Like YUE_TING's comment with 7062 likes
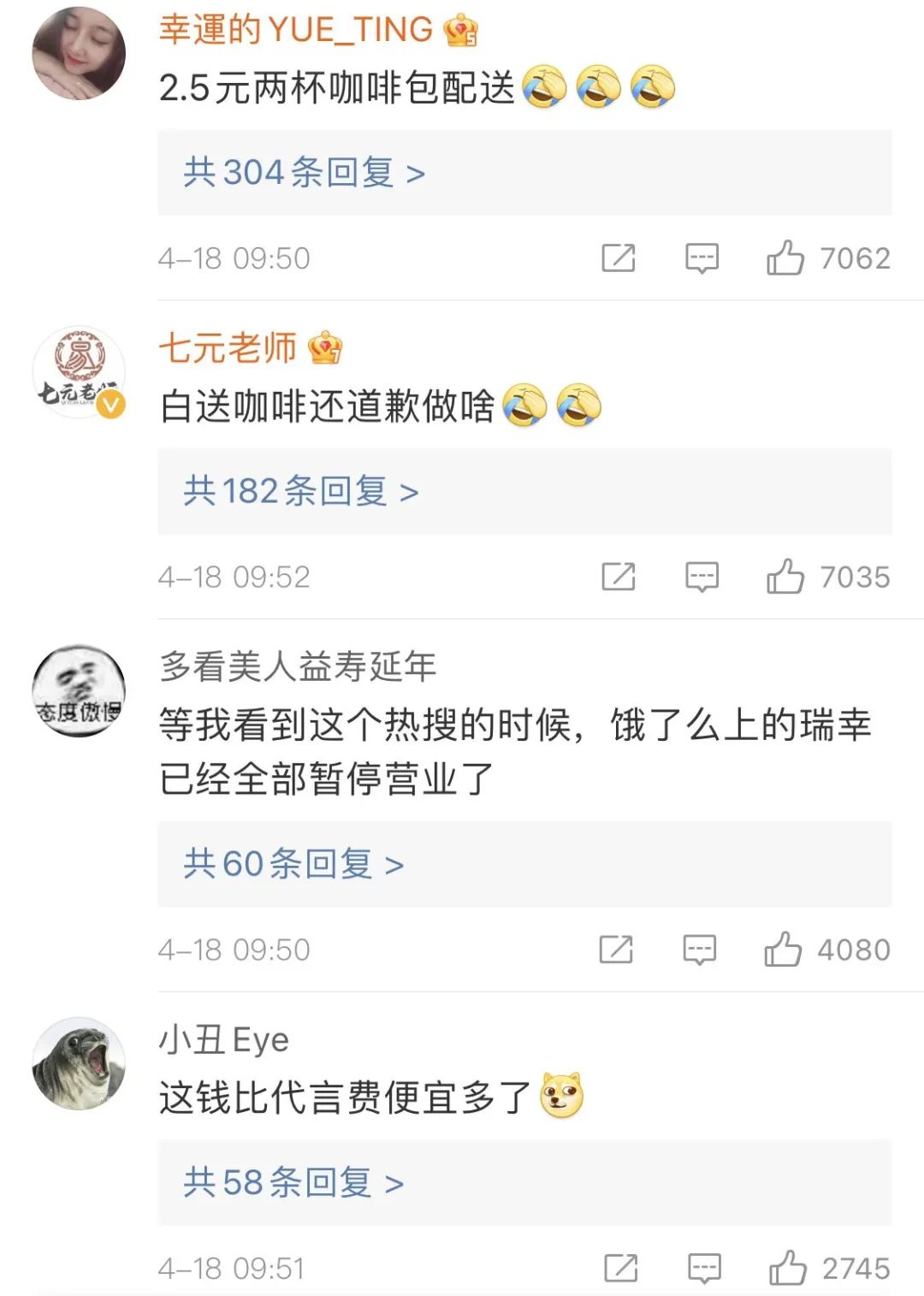Image resolution: width=924 pixels, height=1296 pixels. (785, 257)
